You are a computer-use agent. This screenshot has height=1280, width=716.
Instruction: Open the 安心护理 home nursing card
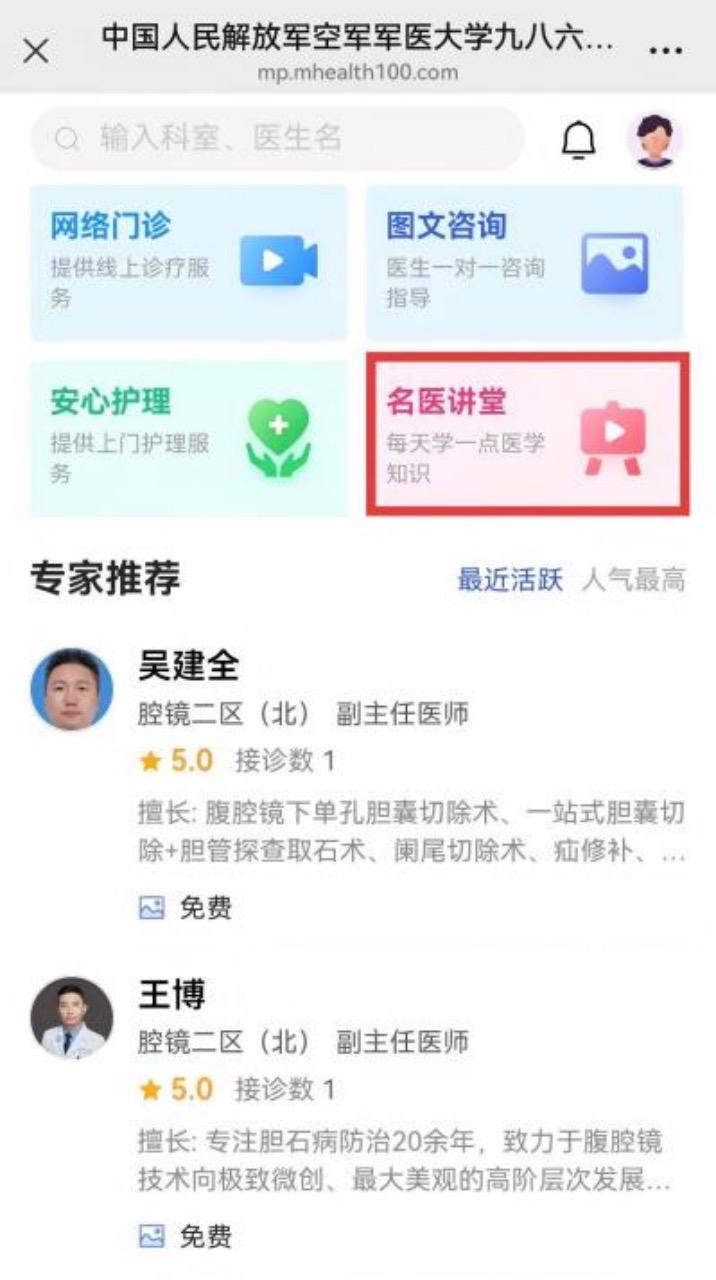click(189, 438)
